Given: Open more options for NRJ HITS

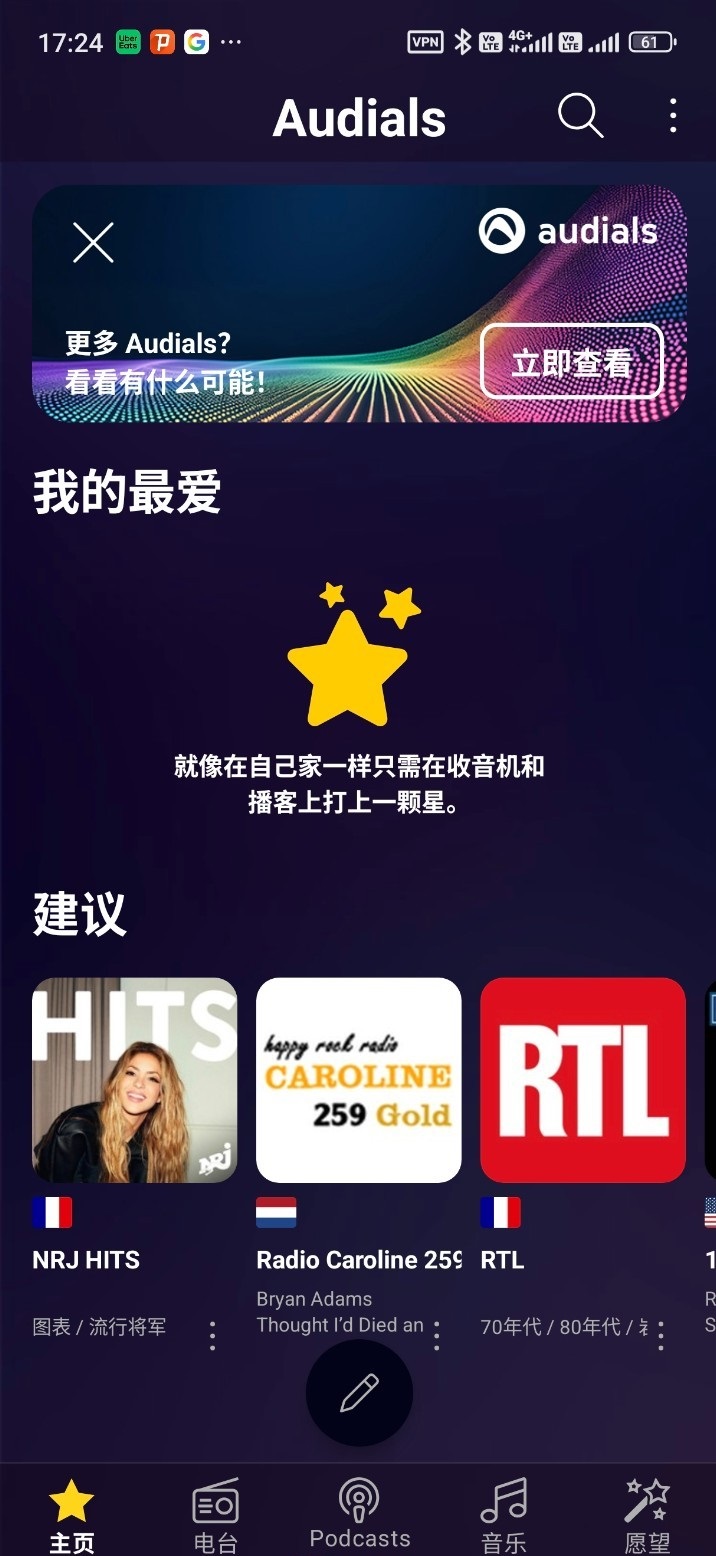Looking at the screenshot, I should pos(212,1335).
